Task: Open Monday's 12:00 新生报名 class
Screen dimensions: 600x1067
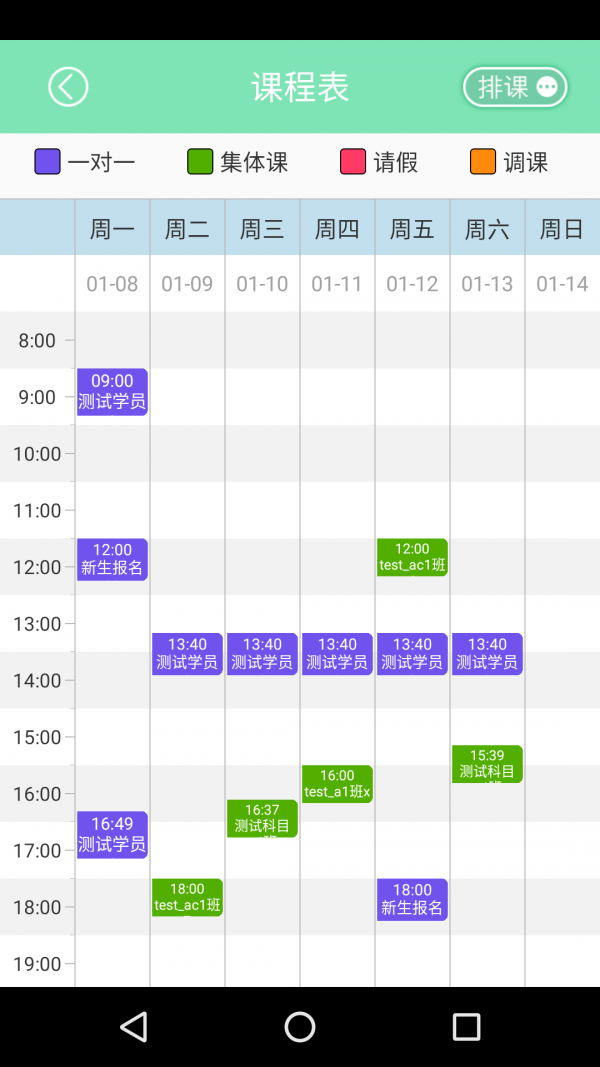Action: point(112,559)
